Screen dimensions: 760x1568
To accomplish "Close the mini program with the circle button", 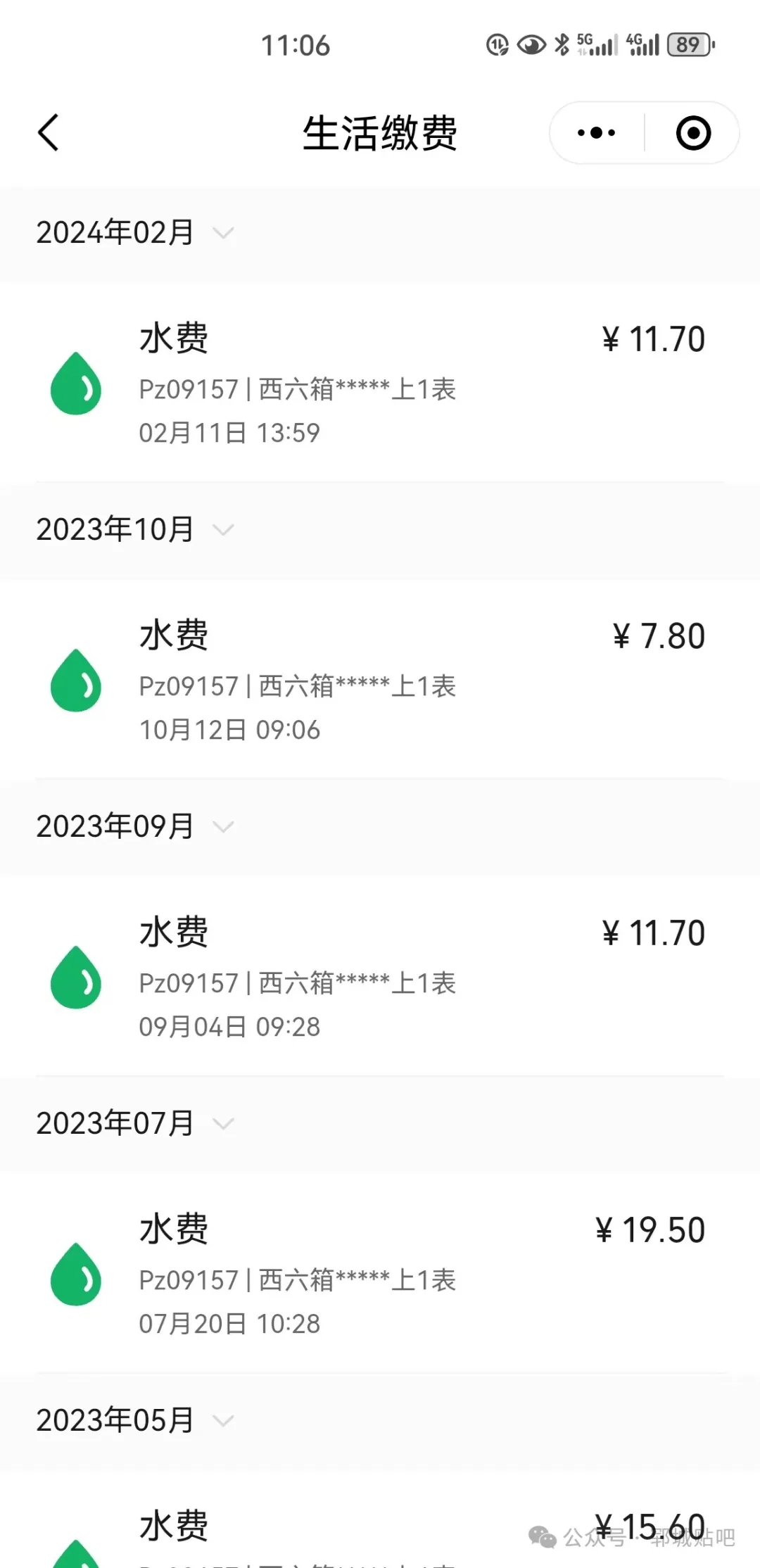I will 693,133.
